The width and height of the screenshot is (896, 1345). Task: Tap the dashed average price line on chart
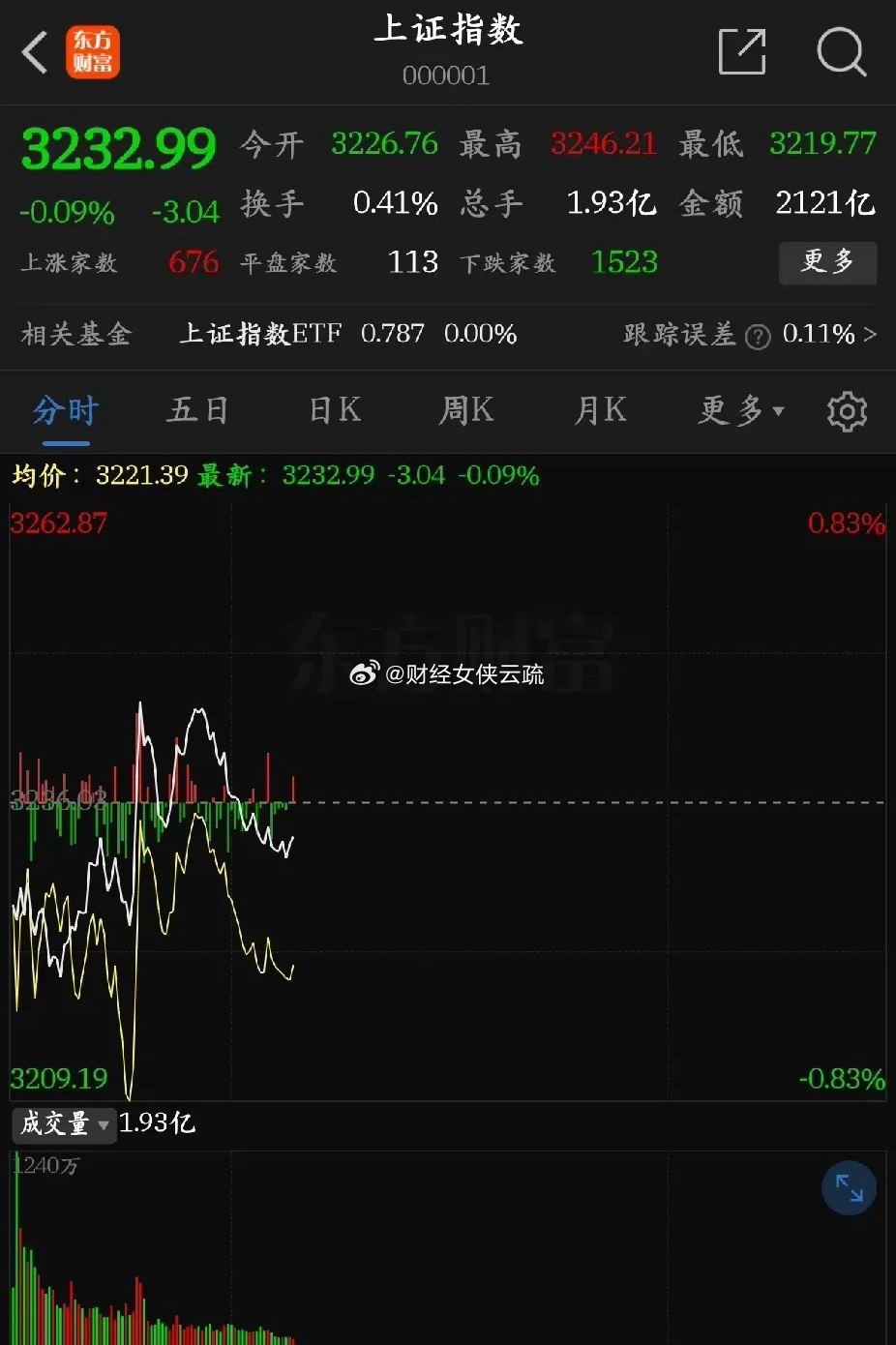coord(581,803)
